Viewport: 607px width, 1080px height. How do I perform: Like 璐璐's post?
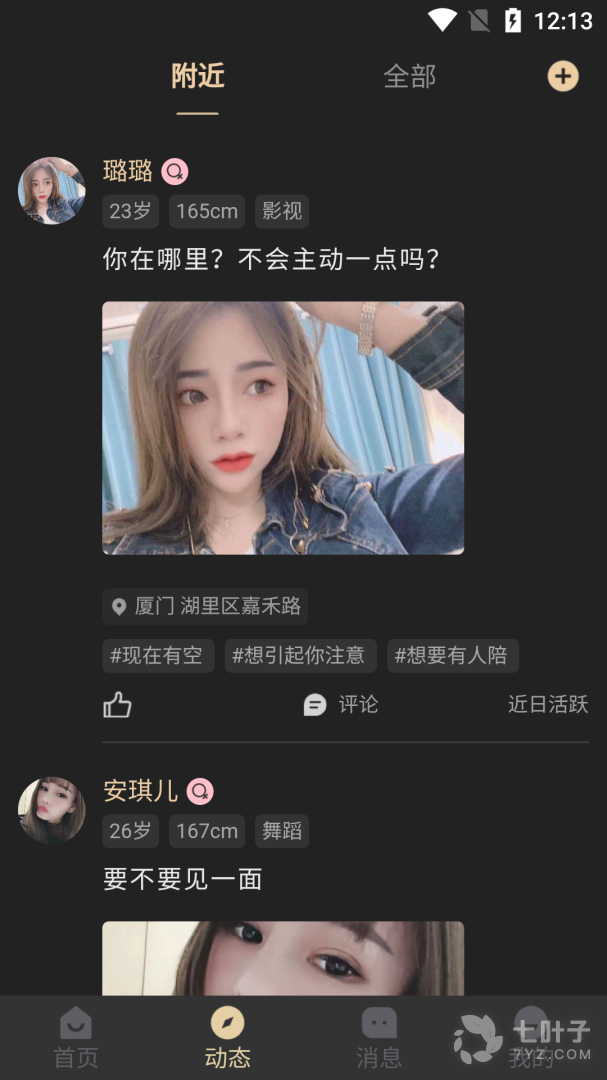[118, 705]
